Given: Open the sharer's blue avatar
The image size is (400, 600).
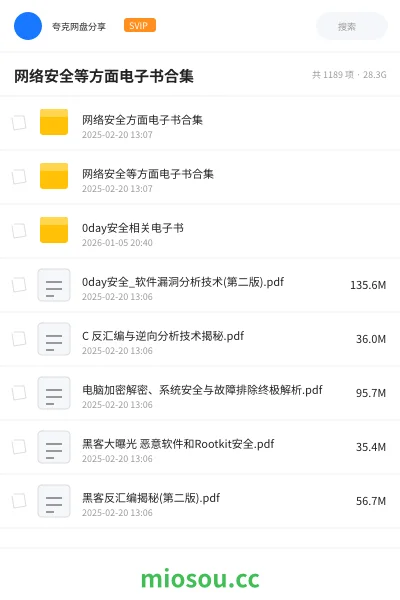Looking at the screenshot, I should pos(28,26).
